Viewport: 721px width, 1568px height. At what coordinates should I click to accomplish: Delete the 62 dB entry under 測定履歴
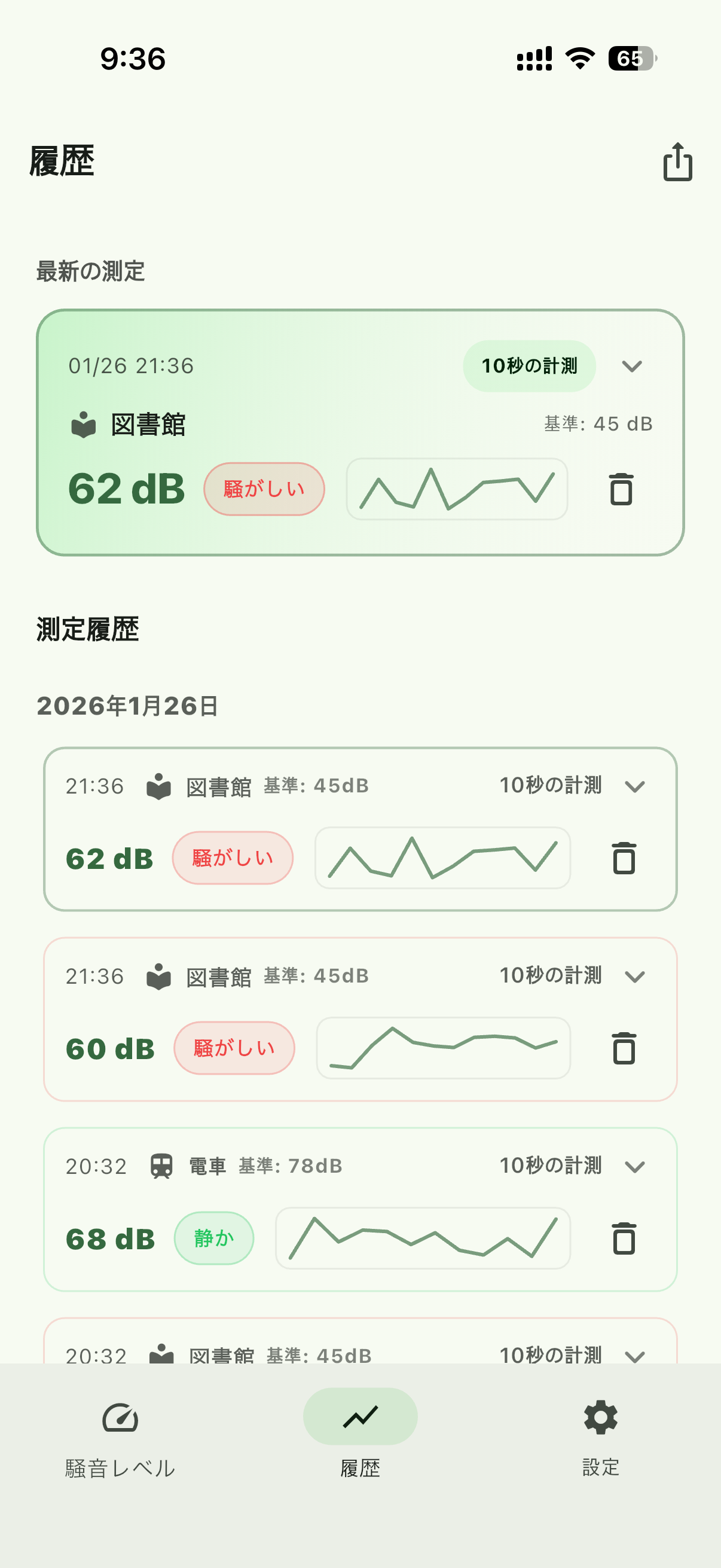624,858
